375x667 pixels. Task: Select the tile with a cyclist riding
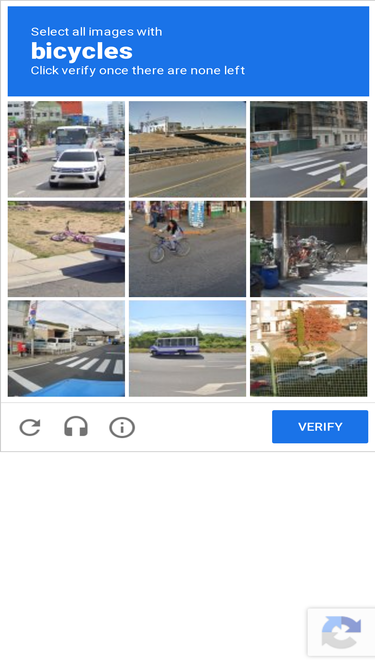pyautogui.click(x=188, y=249)
